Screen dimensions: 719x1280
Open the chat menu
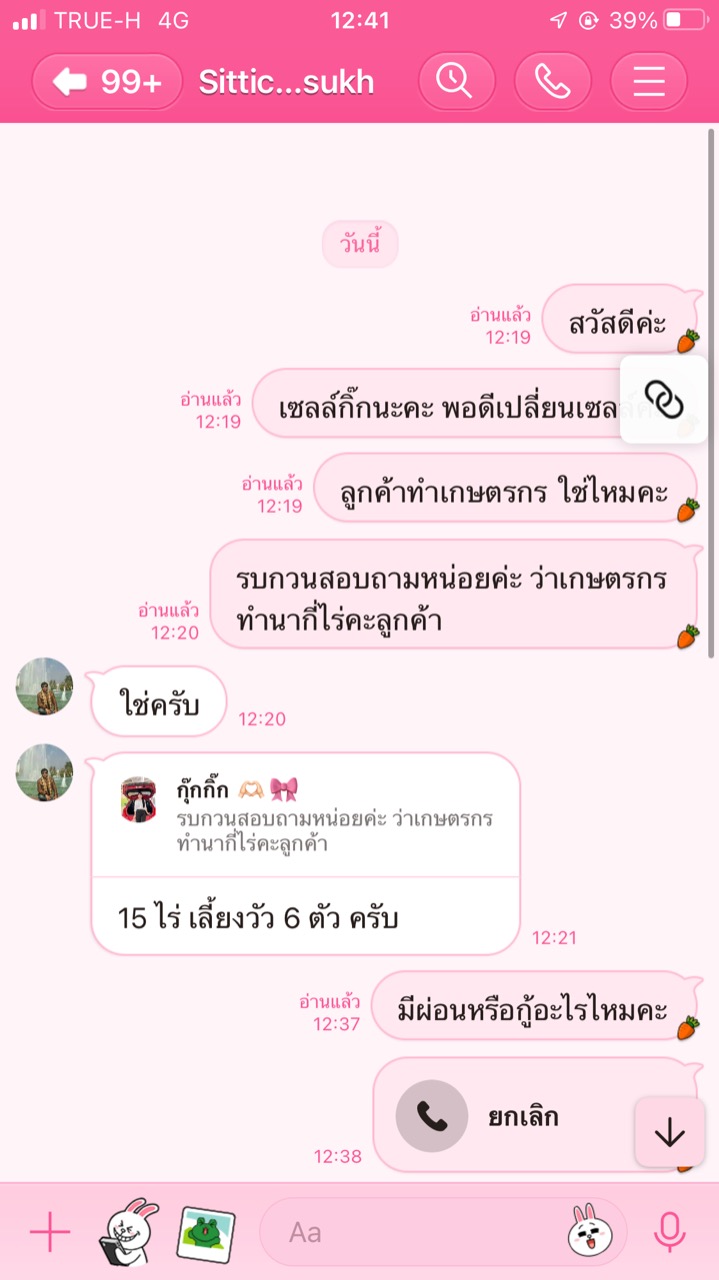pos(648,82)
